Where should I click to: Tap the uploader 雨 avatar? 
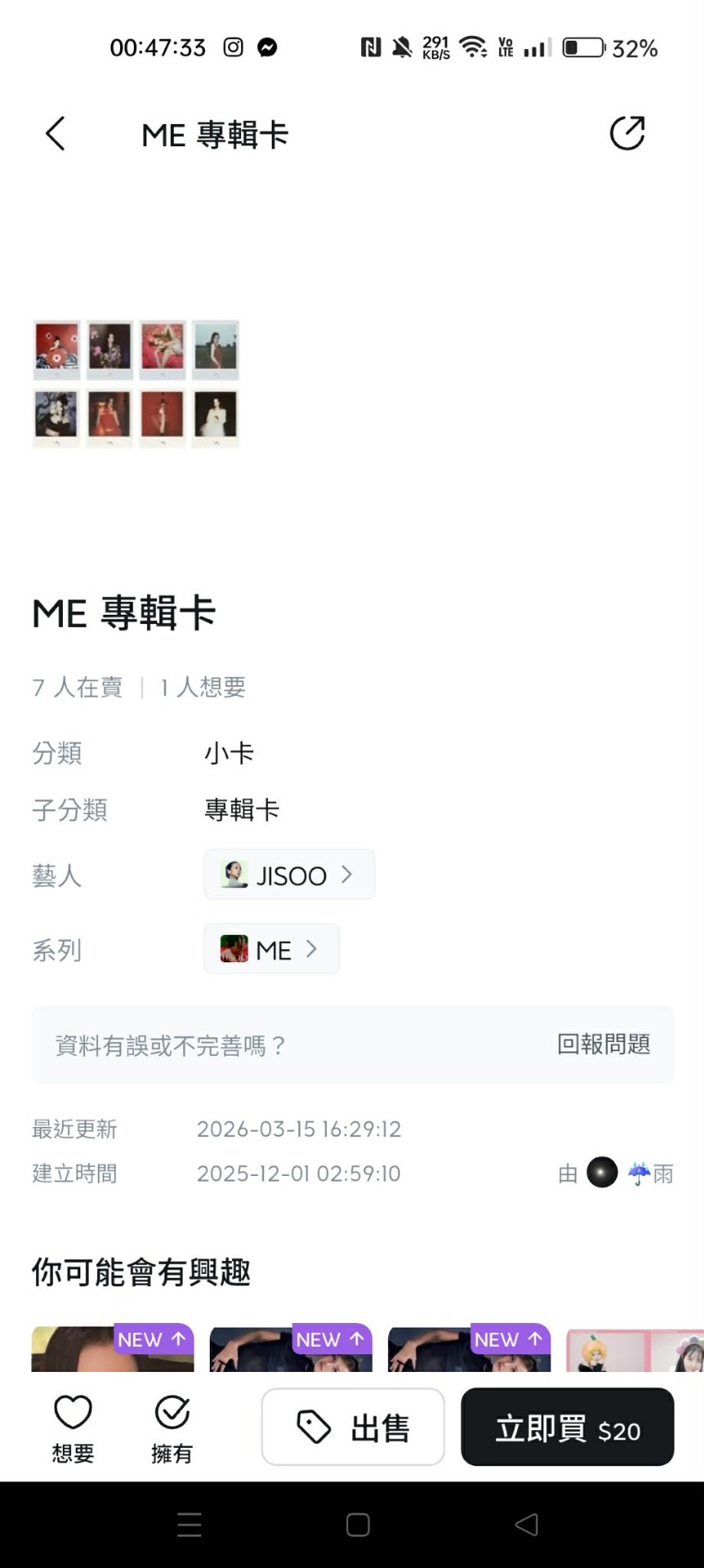point(601,1173)
